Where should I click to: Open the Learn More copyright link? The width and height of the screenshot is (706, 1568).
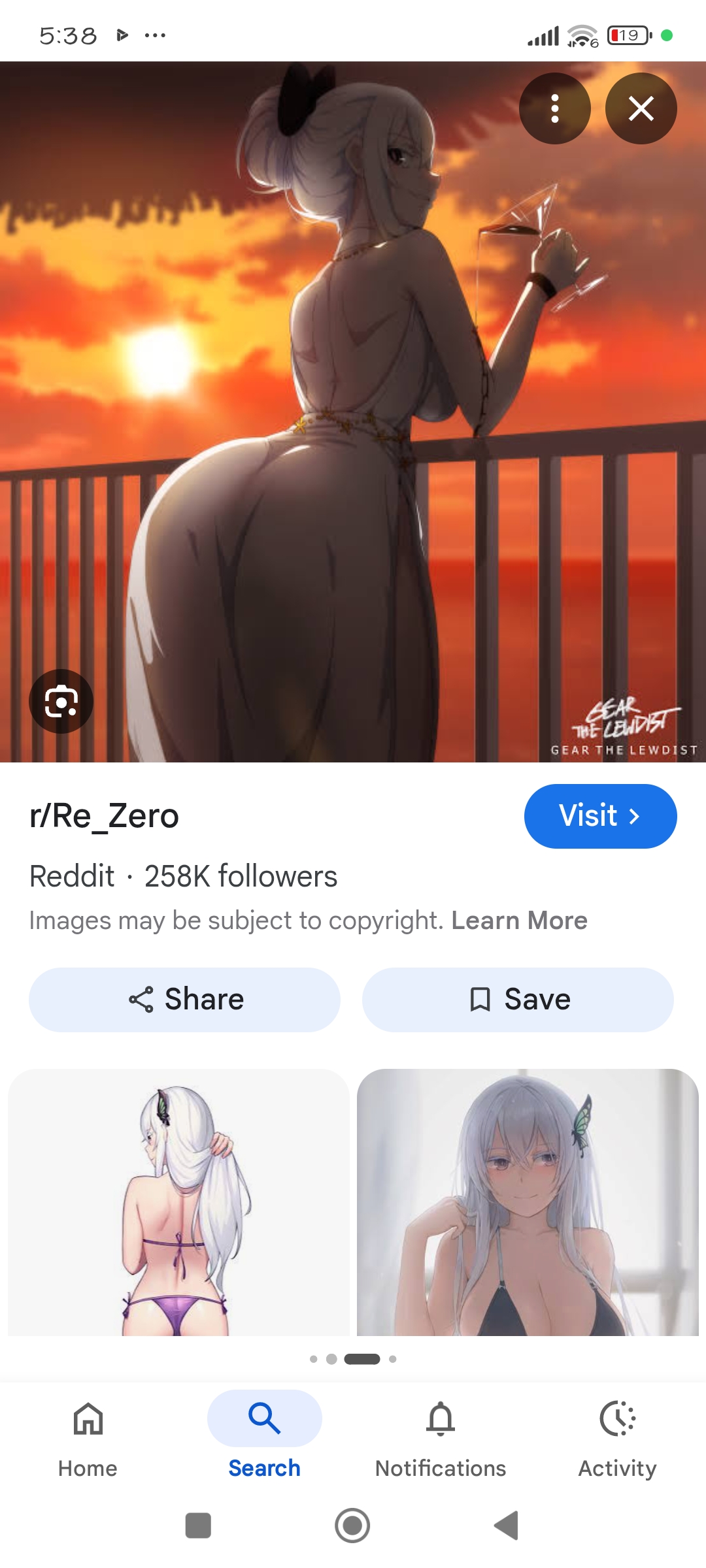[519, 921]
